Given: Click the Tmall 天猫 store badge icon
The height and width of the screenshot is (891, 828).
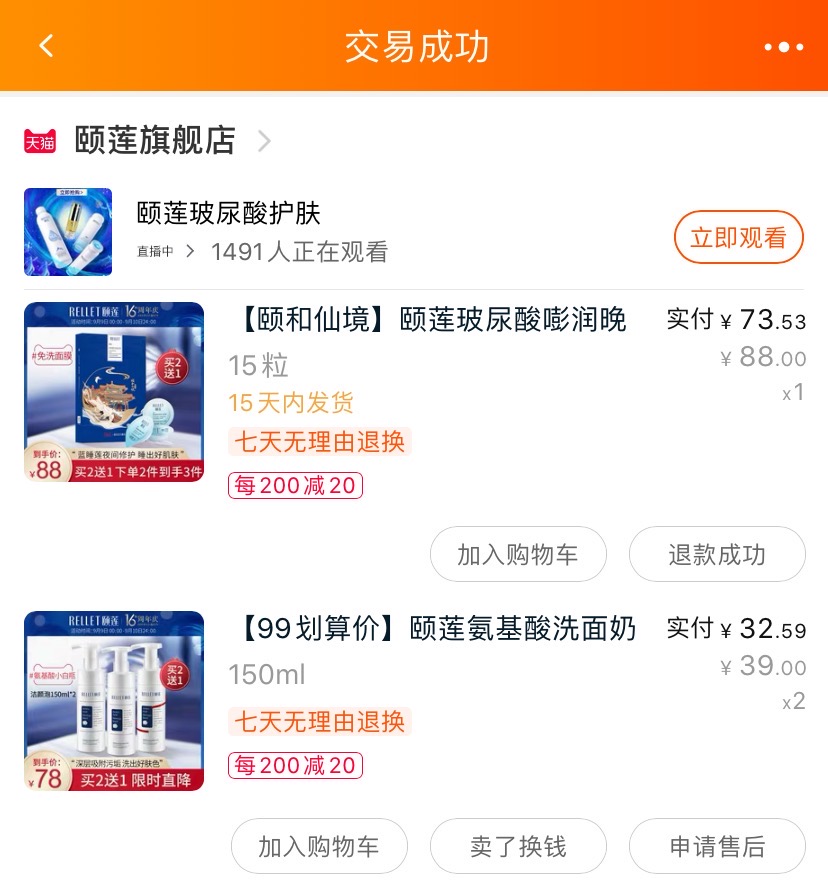Looking at the screenshot, I should click(x=39, y=140).
